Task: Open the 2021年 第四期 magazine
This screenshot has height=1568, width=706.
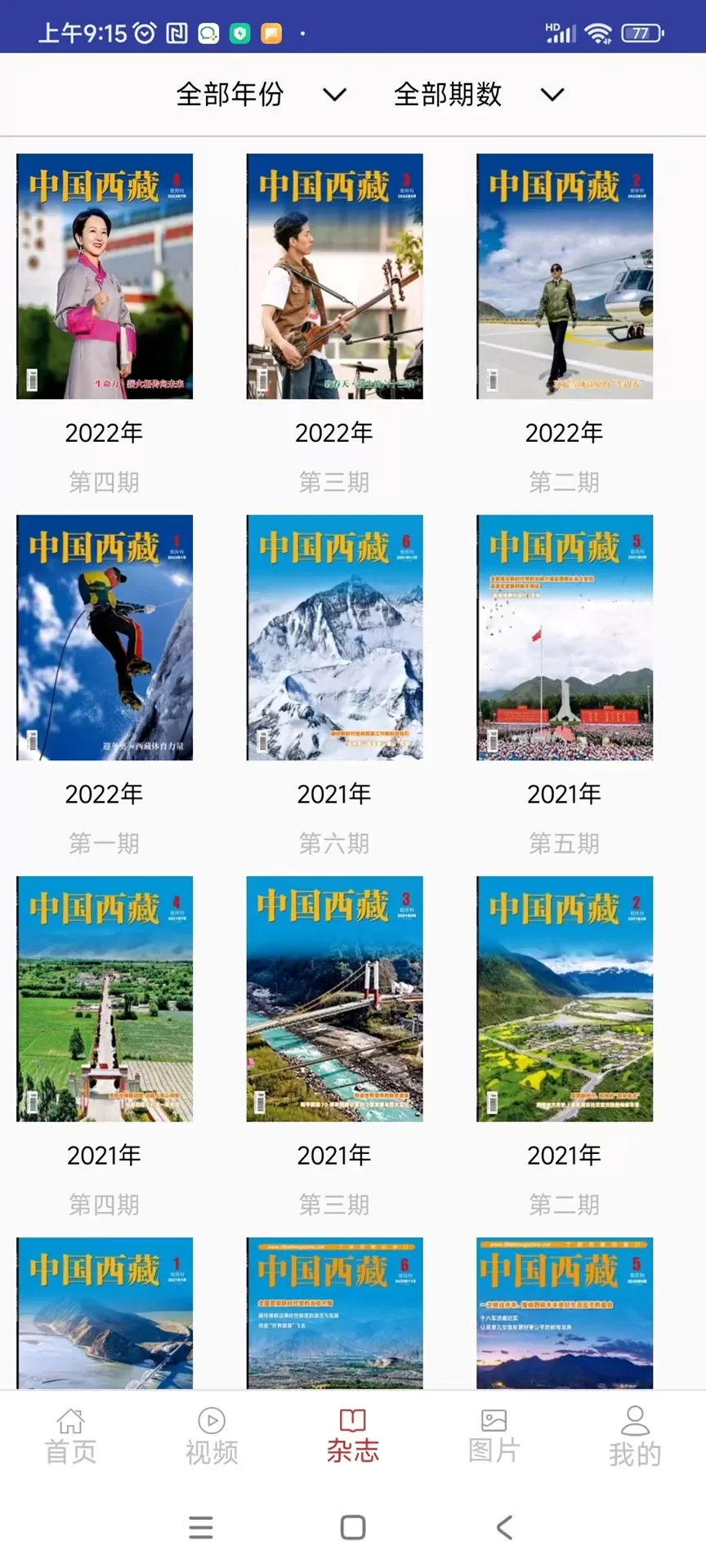Action: coord(105,999)
